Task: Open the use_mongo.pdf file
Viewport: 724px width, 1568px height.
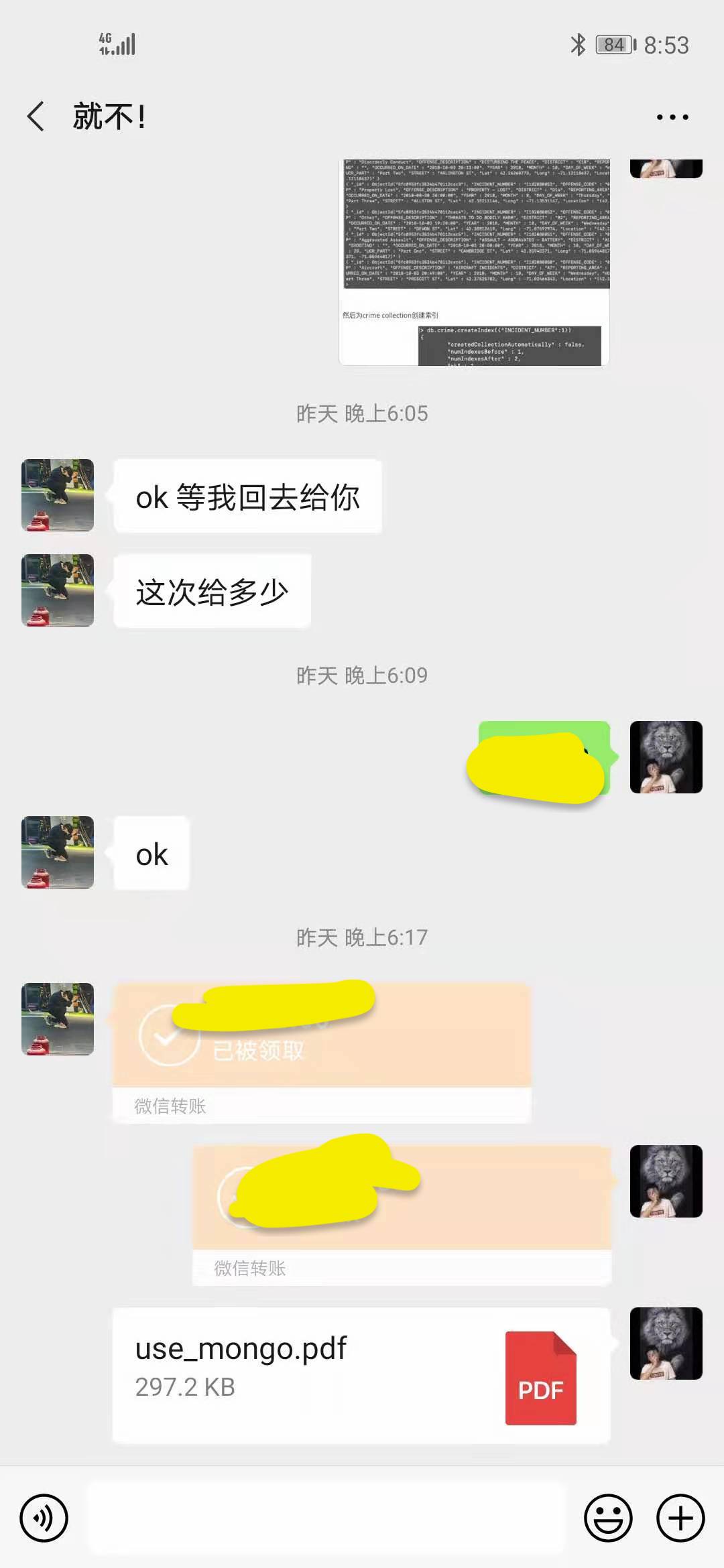Action: click(x=361, y=1375)
